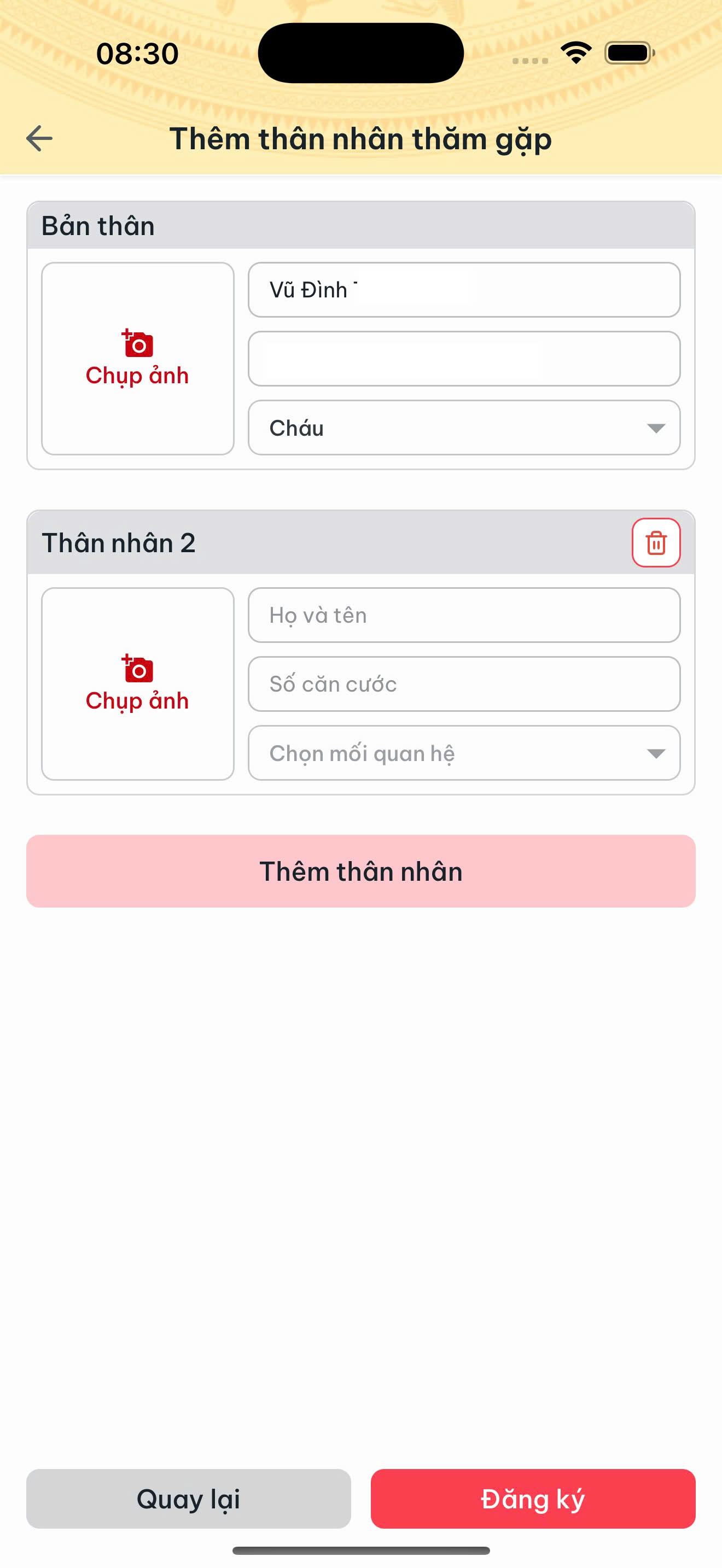Image resolution: width=722 pixels, height=1568 pixels.
Task: Tap the name field showing Vũ Đình
Action: point(464,290)
